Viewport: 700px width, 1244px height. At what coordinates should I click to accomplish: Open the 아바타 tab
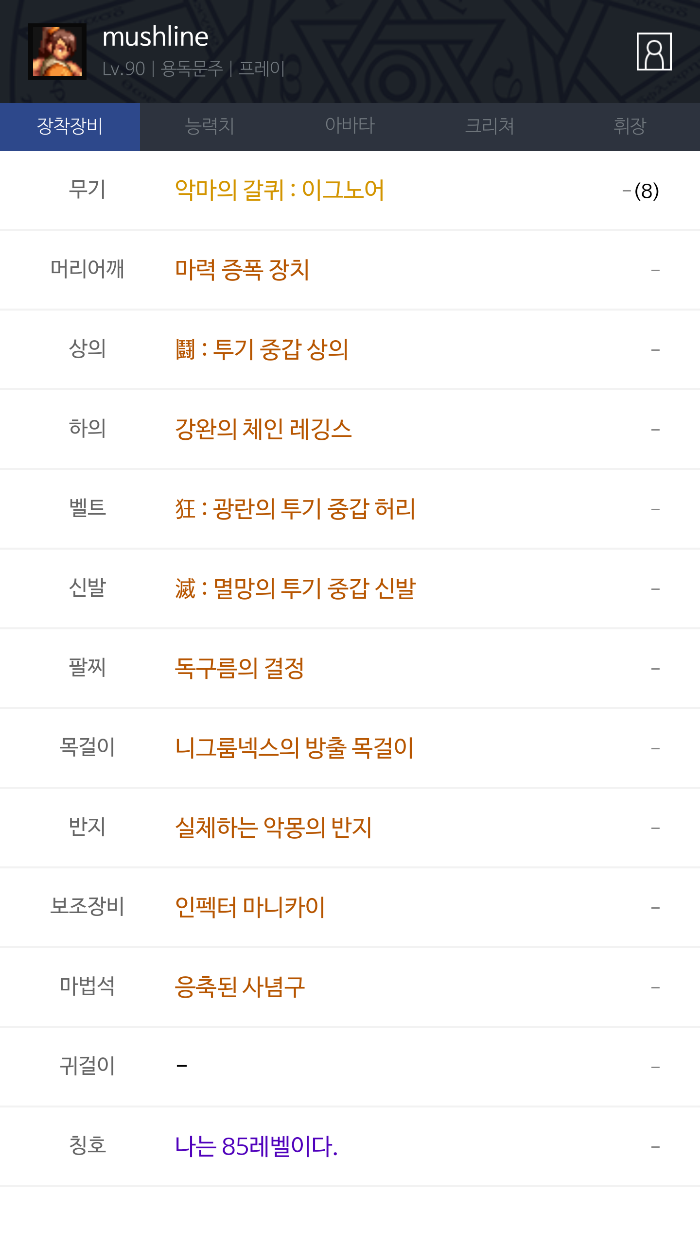(350, 127)
